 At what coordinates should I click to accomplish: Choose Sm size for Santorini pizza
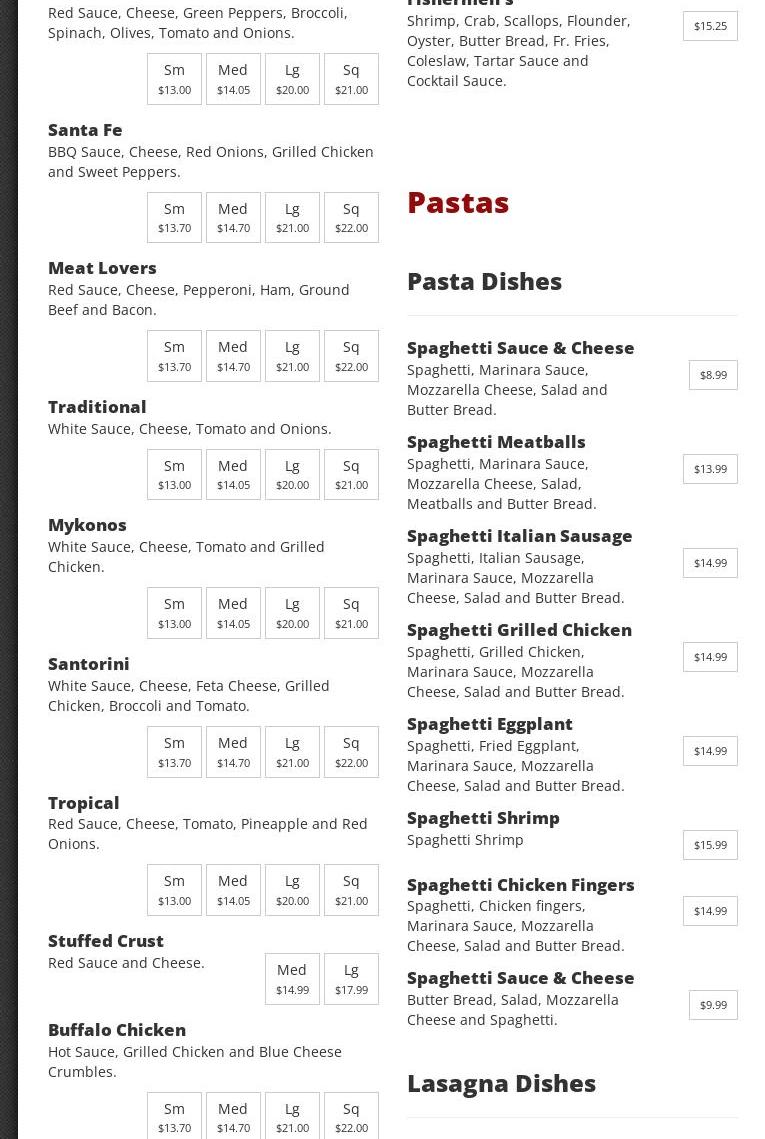point(174,751)
